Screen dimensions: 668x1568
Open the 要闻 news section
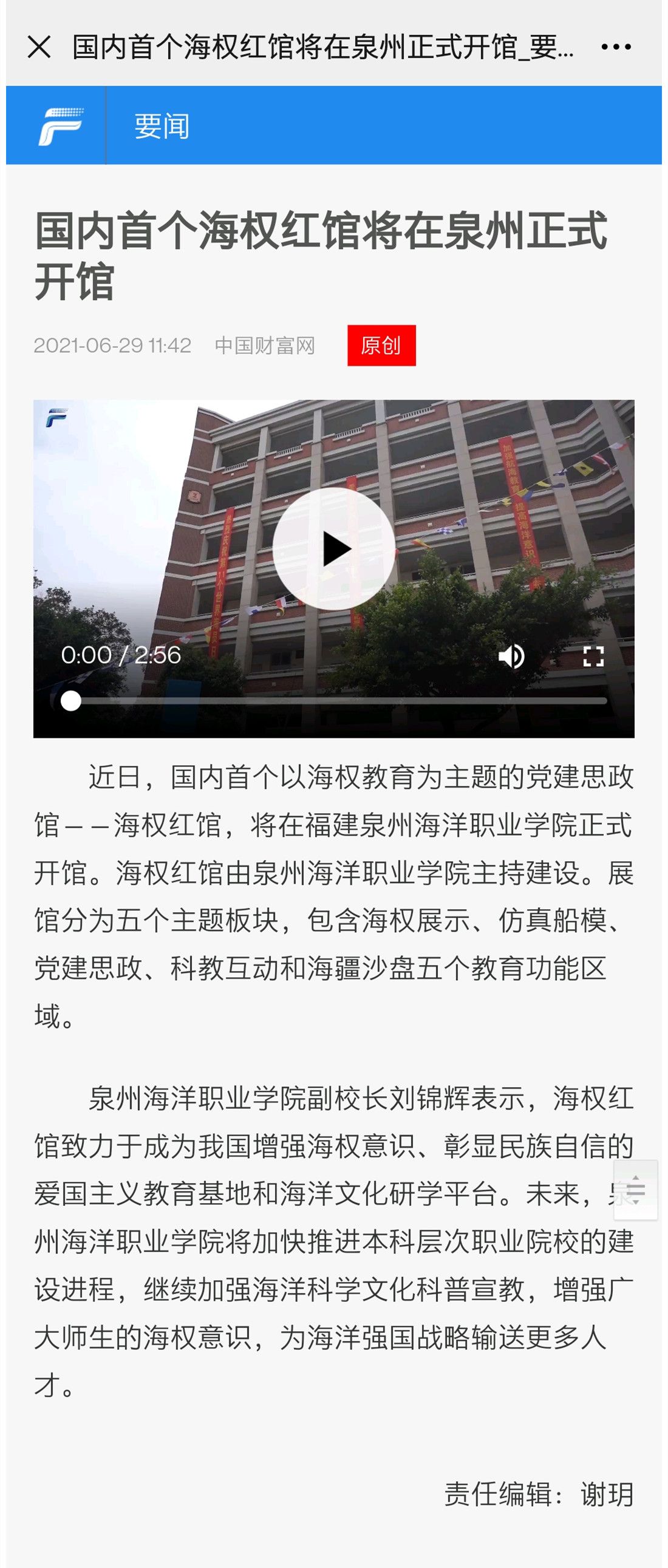162,126
